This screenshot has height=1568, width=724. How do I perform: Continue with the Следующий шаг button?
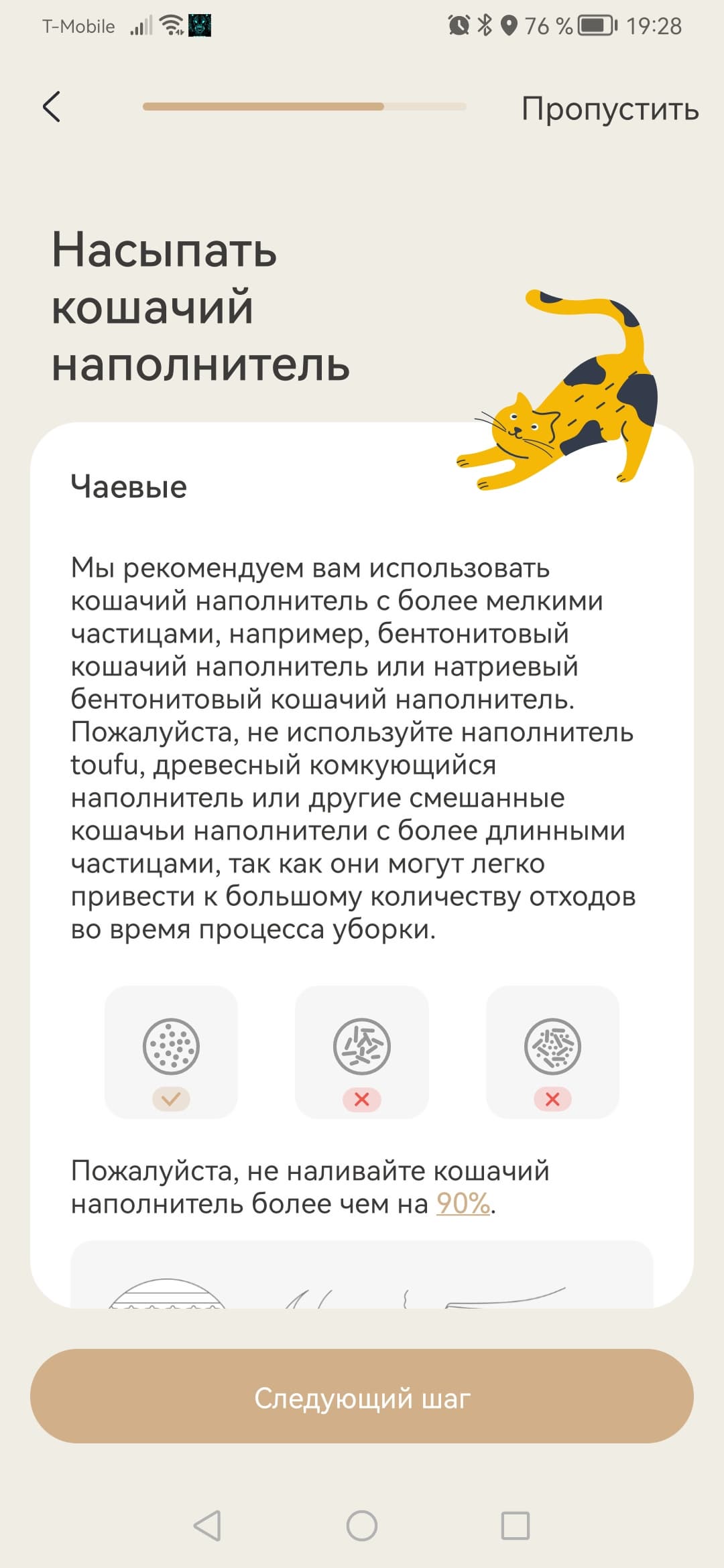[x=362, y=1398]
